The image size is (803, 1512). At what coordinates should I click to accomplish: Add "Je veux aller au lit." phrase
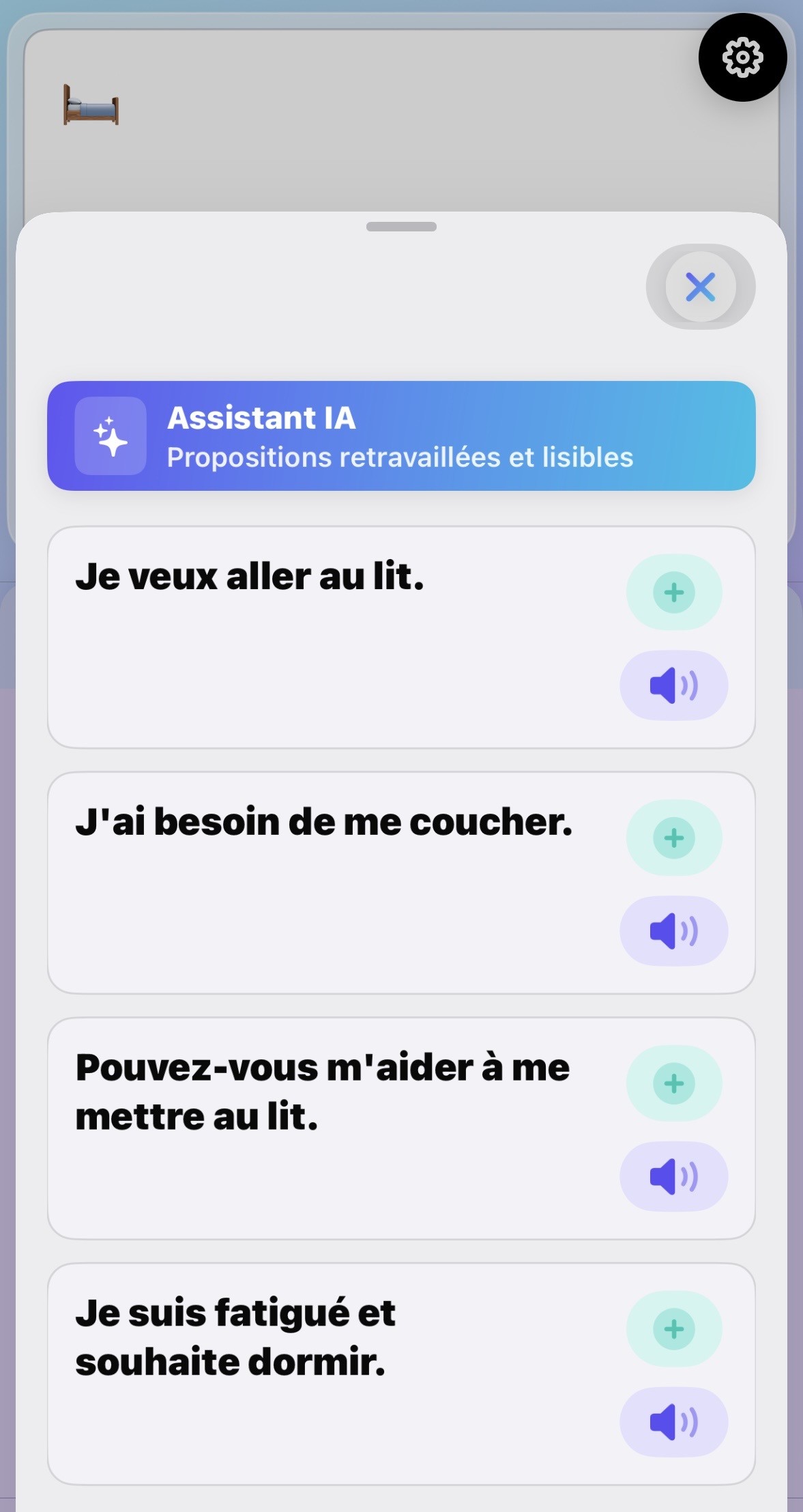click(x=674, y=593)
